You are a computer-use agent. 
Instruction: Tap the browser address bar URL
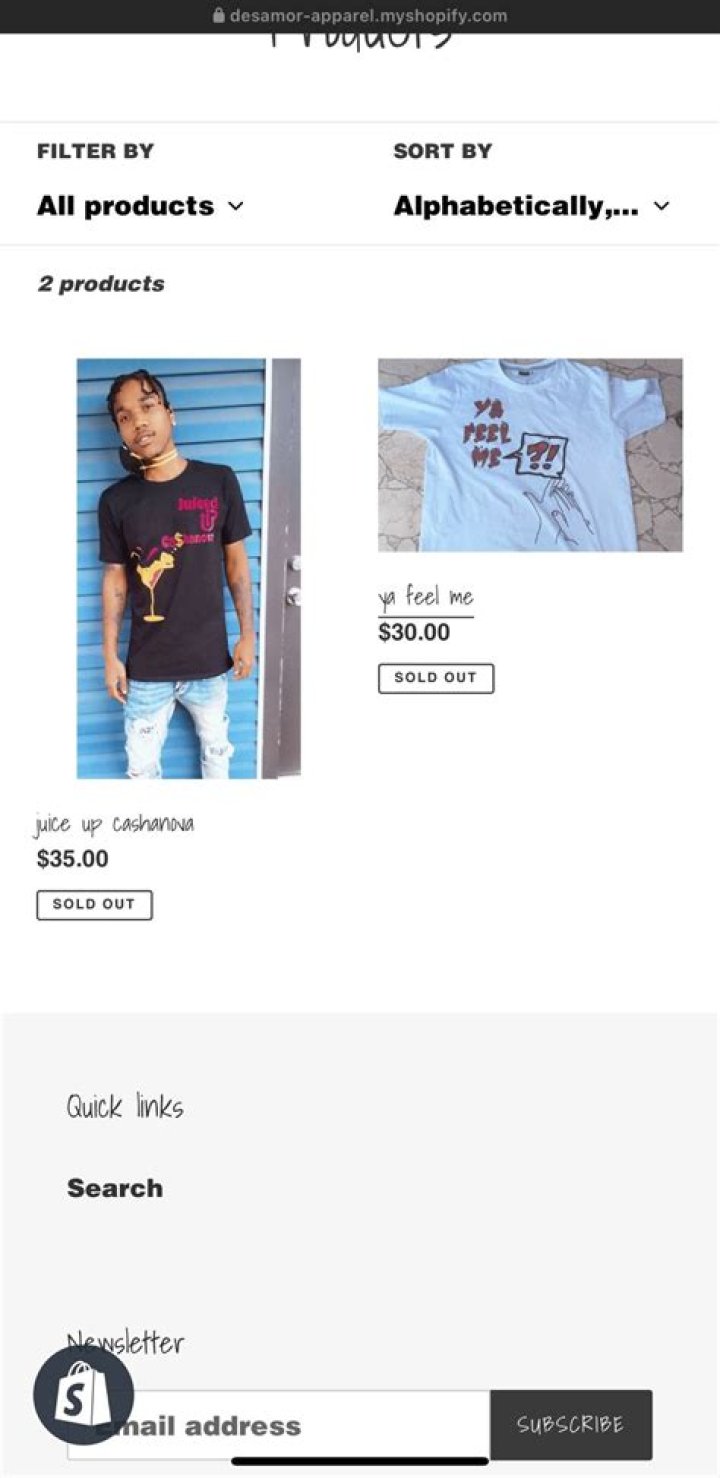(360, 16)
